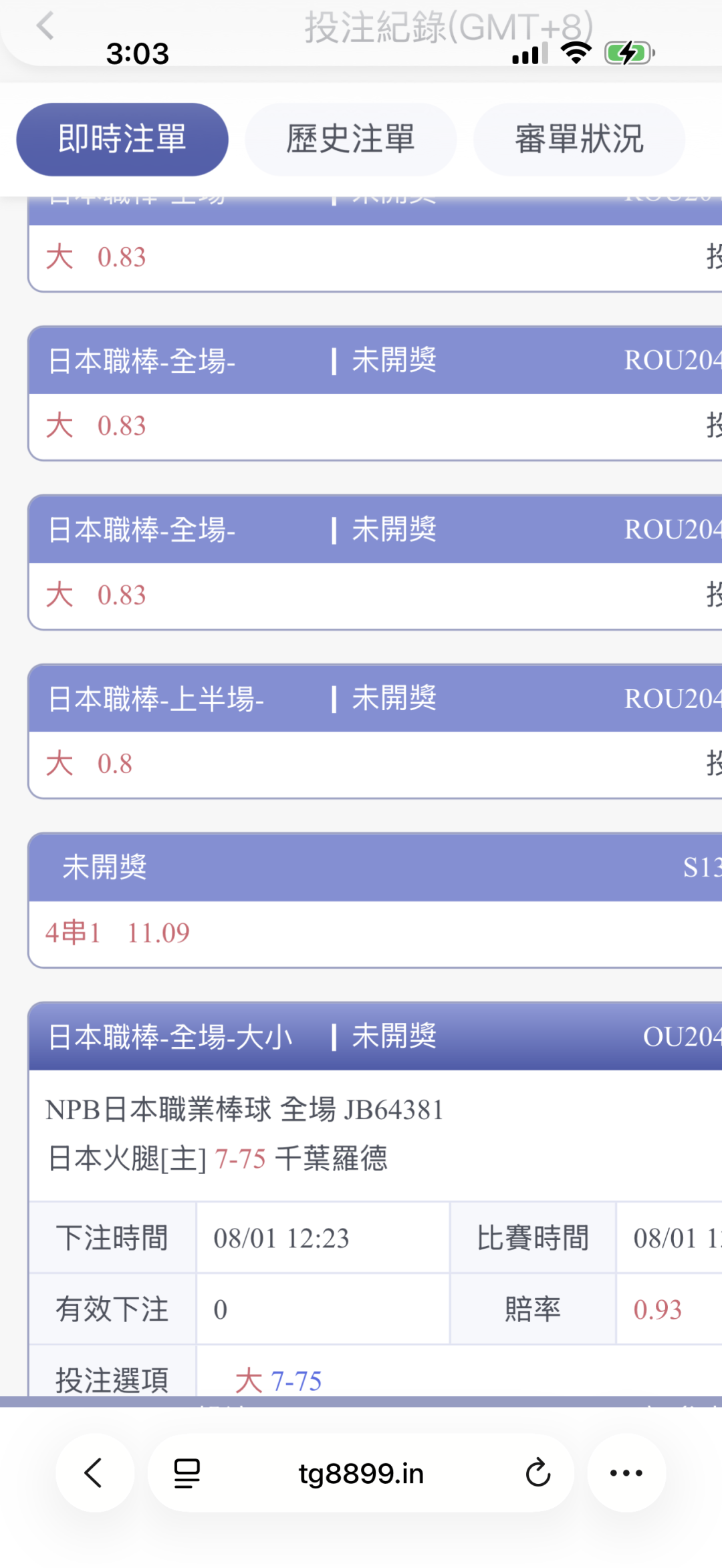Open the browser page tools icon
The image size is (722, 1568).
[x=187, y=1473]
